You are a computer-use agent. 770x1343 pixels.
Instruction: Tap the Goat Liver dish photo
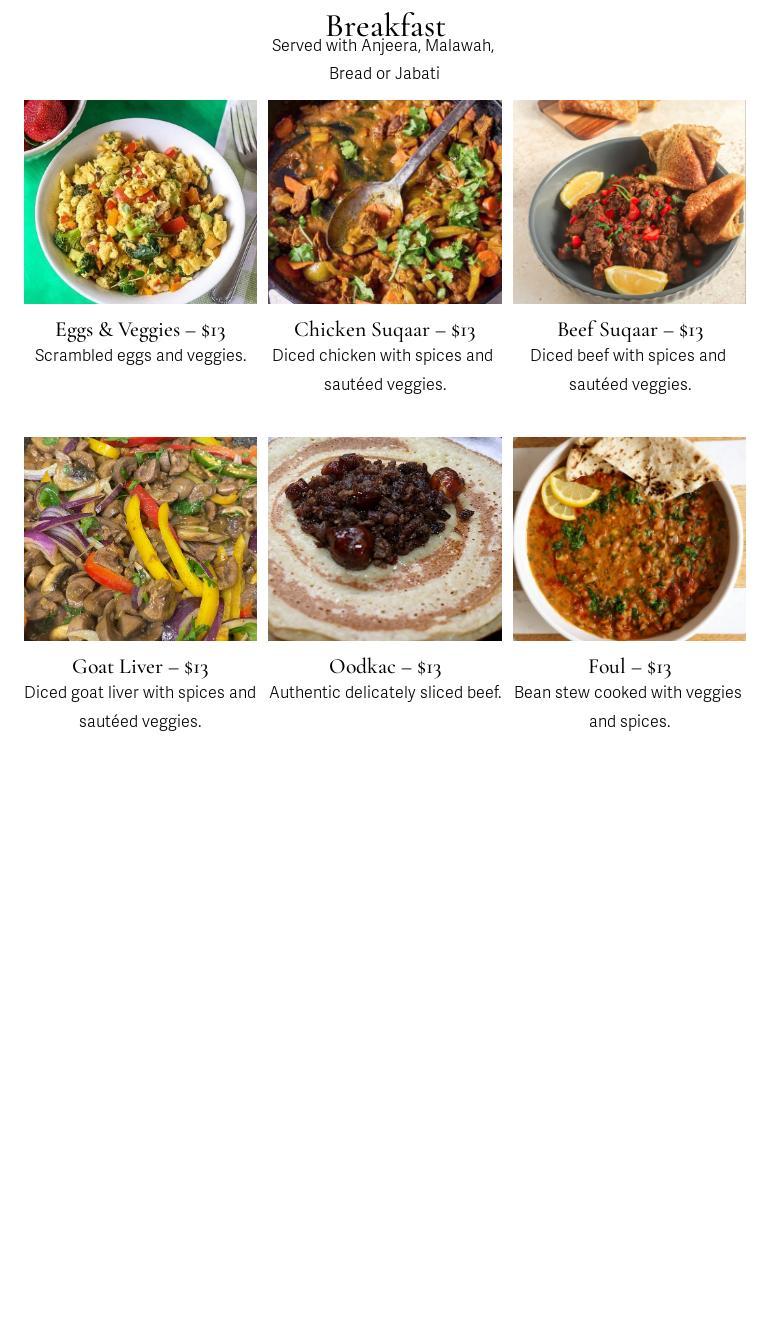point(140,539)
